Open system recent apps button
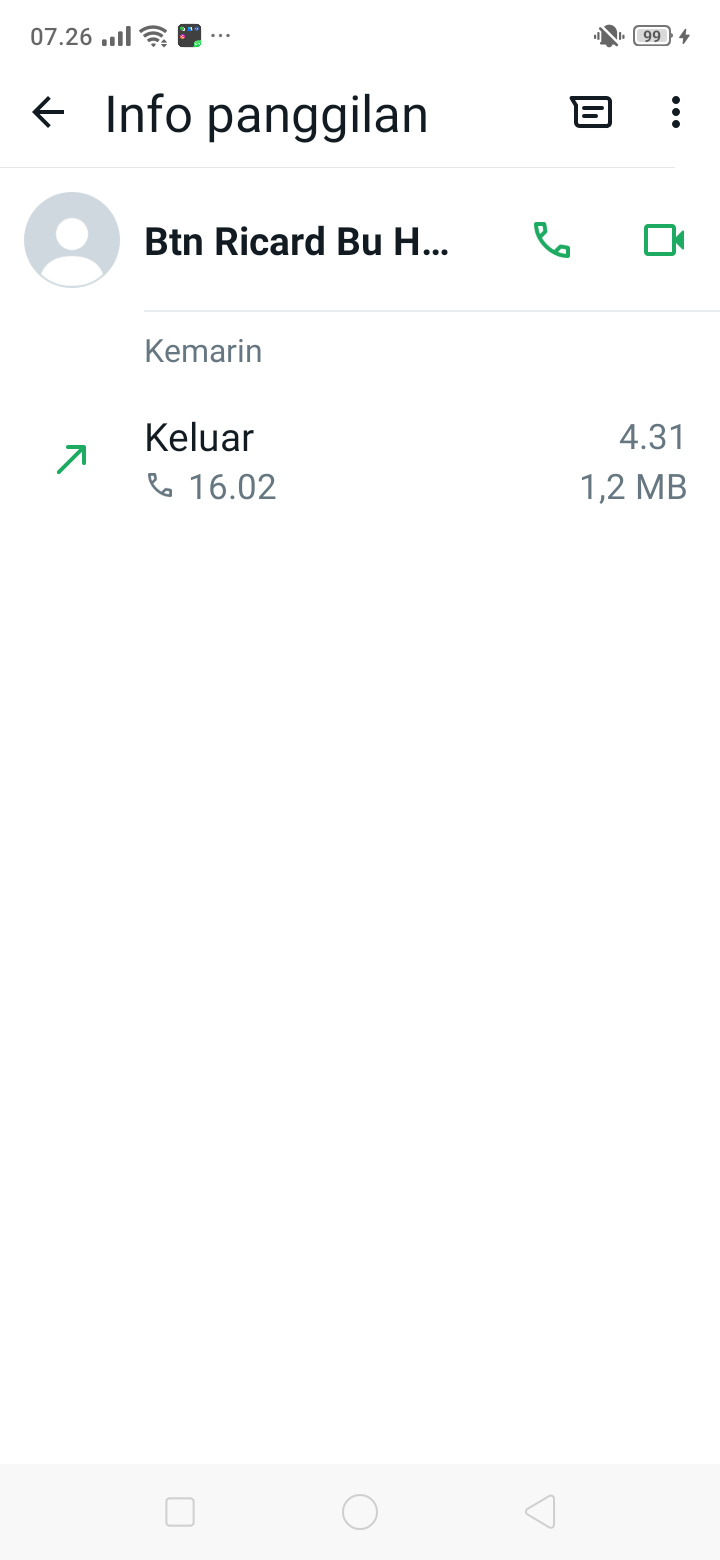The image size is (720, 1560). 180,1511
